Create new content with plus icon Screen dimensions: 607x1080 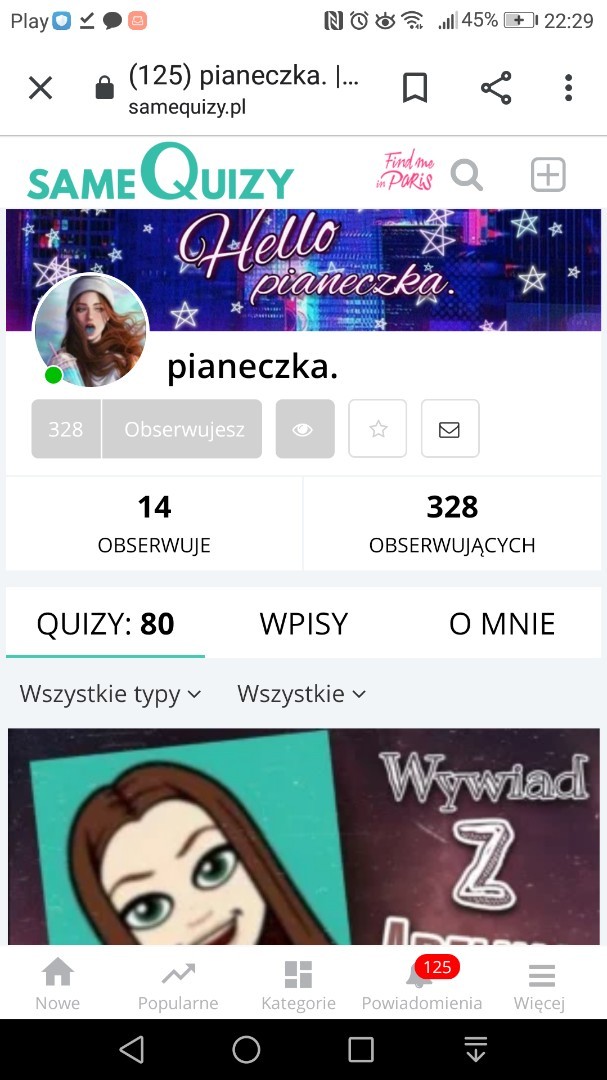(x=548, y=174)
